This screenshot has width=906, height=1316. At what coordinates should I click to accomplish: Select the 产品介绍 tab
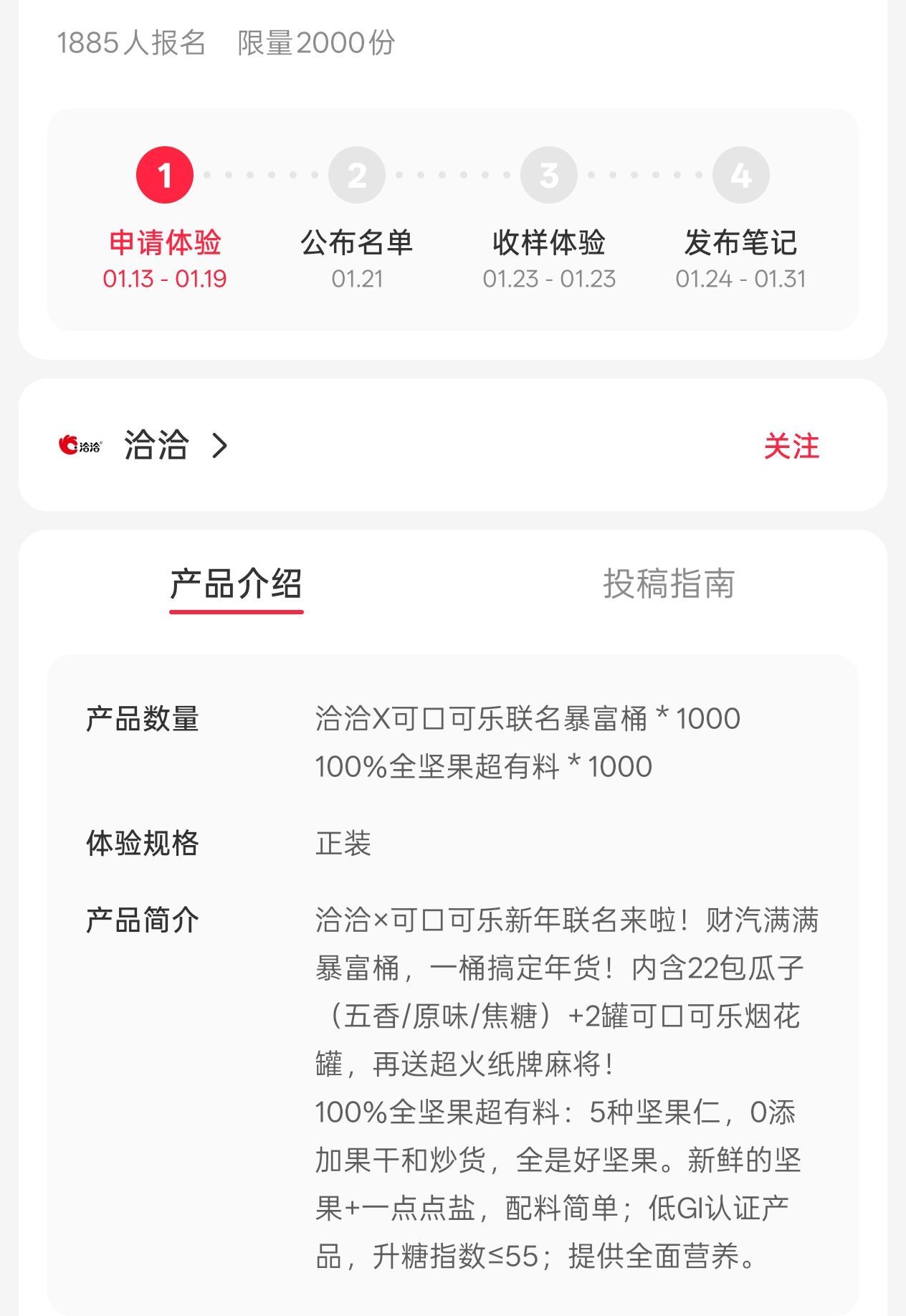(x=236, y=583)
